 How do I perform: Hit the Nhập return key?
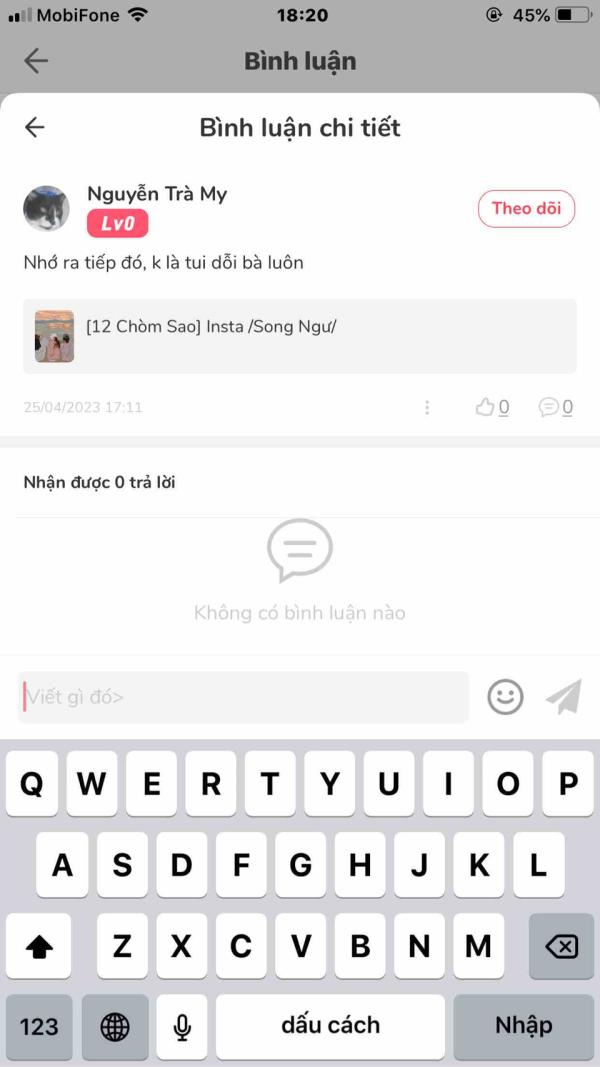click(523, 1026)
